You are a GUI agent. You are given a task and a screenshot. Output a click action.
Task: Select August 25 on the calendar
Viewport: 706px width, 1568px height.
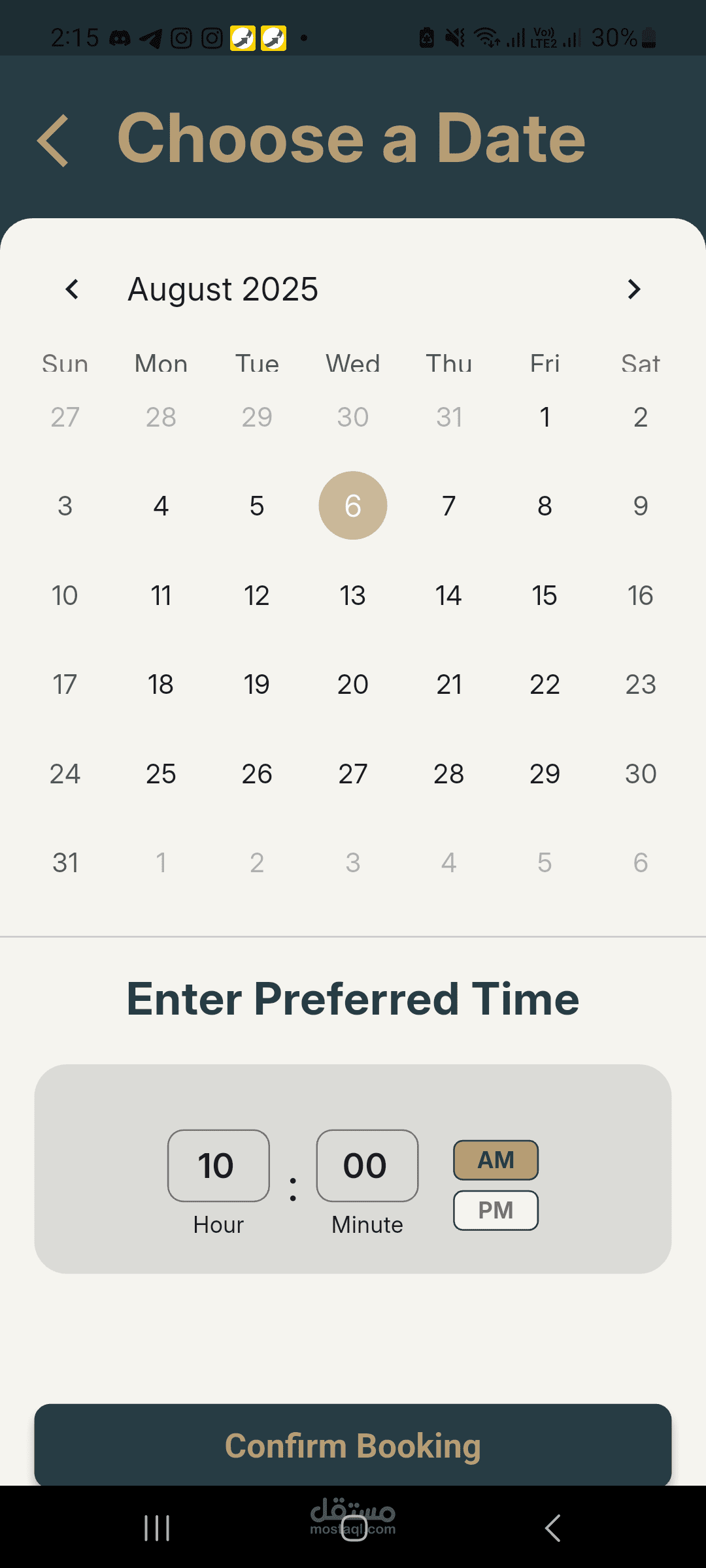(161, 774)
